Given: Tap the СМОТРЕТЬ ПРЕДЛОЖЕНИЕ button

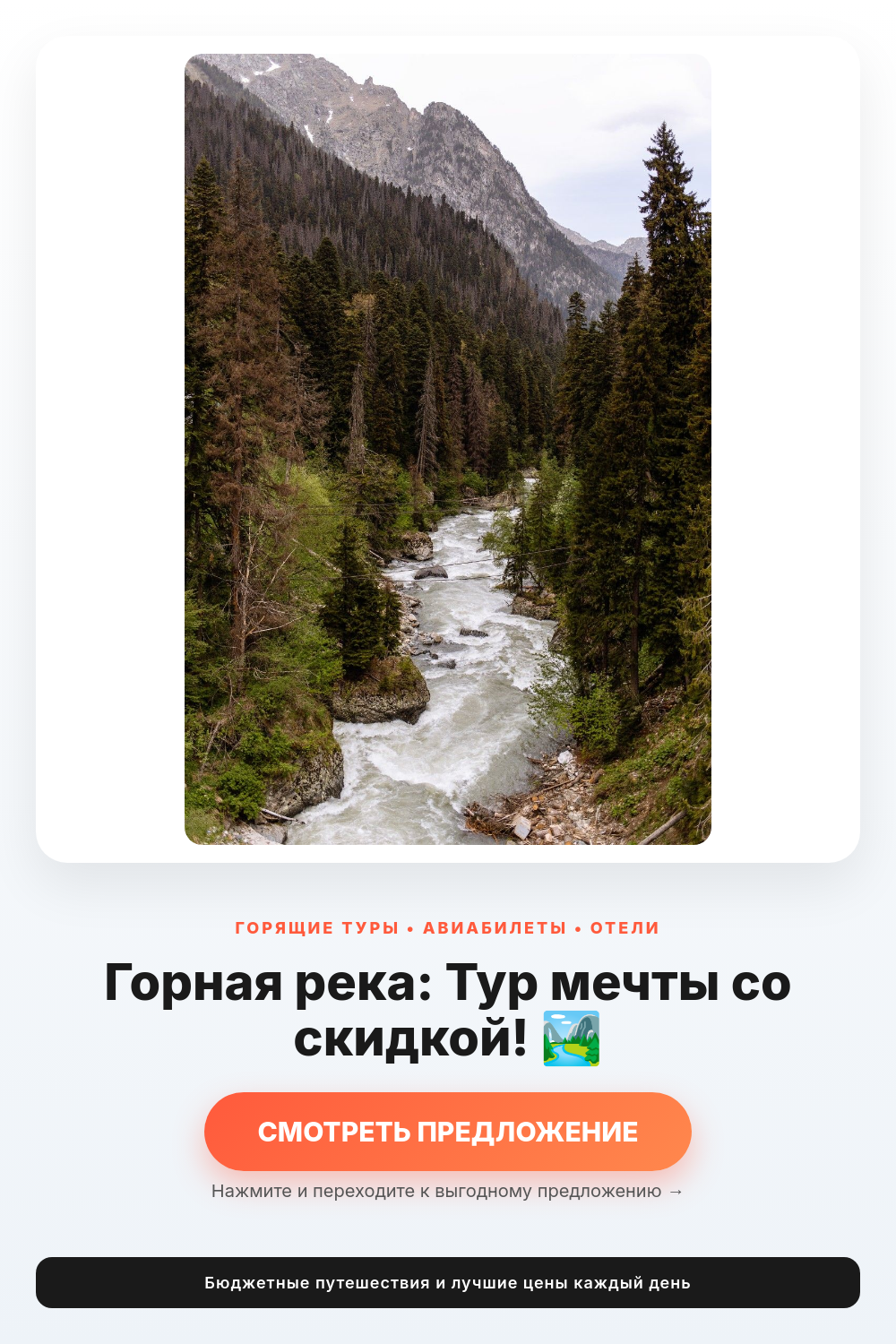Looking at the screenshot, I should tap(448, 1132).
